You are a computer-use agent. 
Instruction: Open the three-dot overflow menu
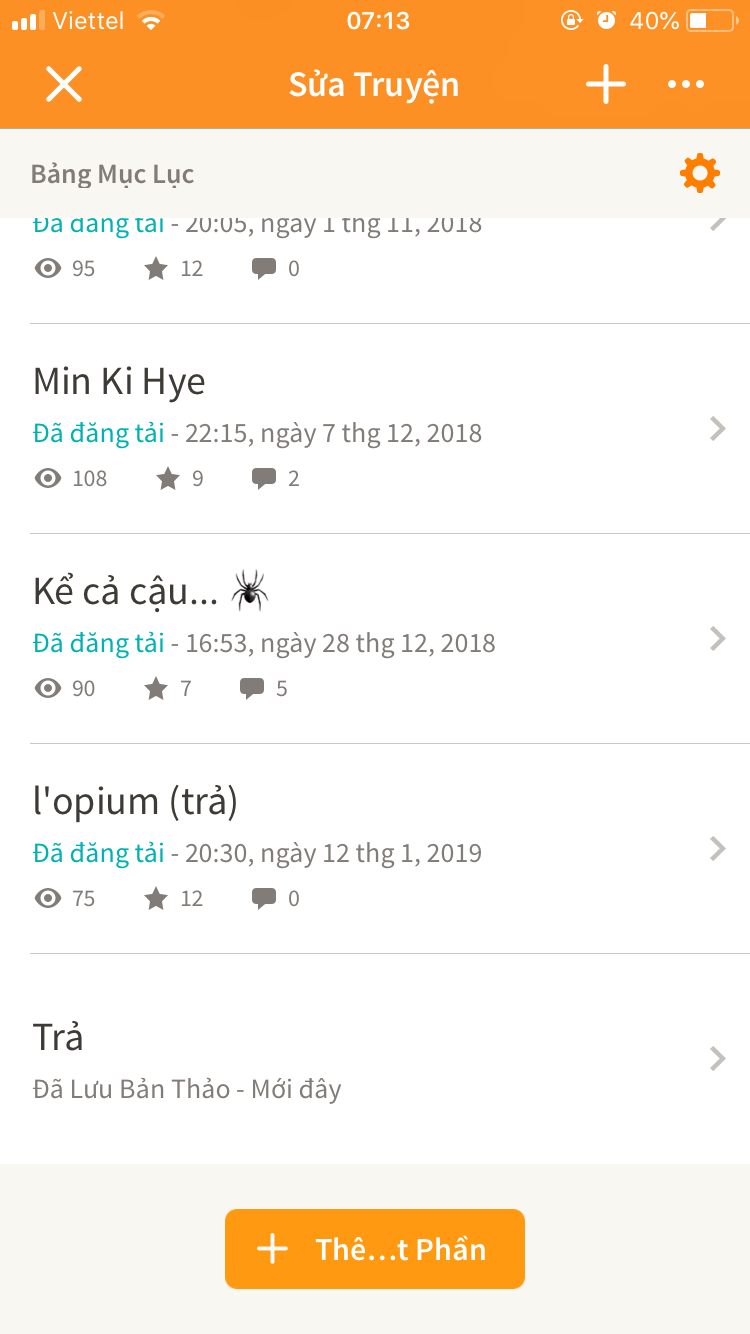coord(686,85)
